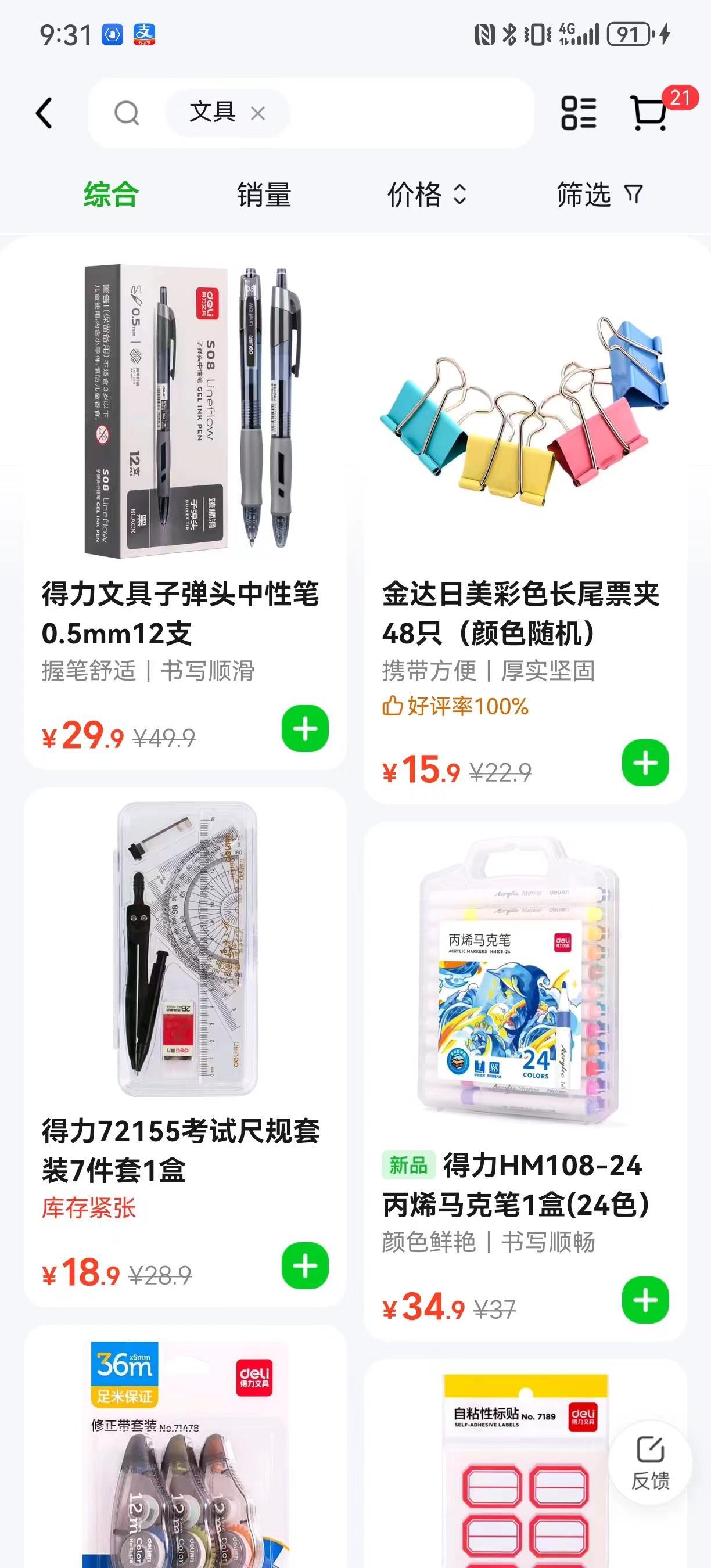Add 得力72155考试尺规套装 to cart
Screen dimensions: 711x1568
305,1265
